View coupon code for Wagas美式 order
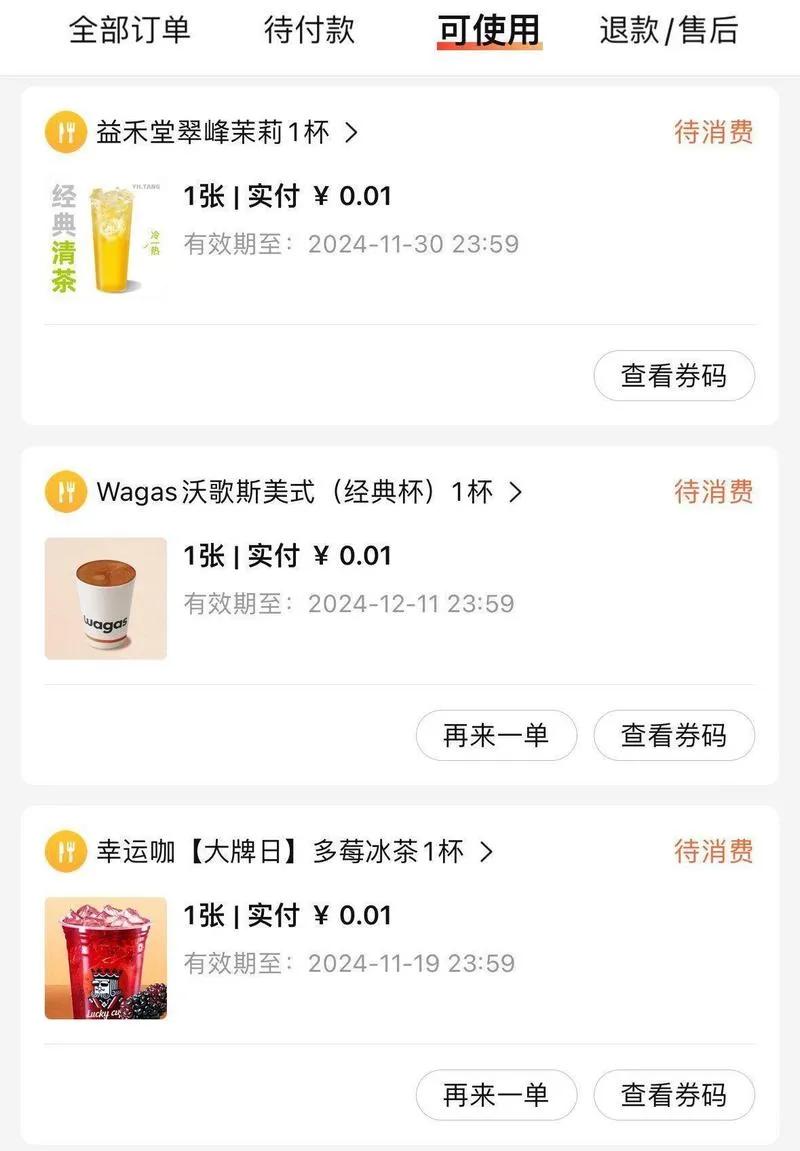The width and height of the screenshot is (800, 1151). (x=674, y=736)
